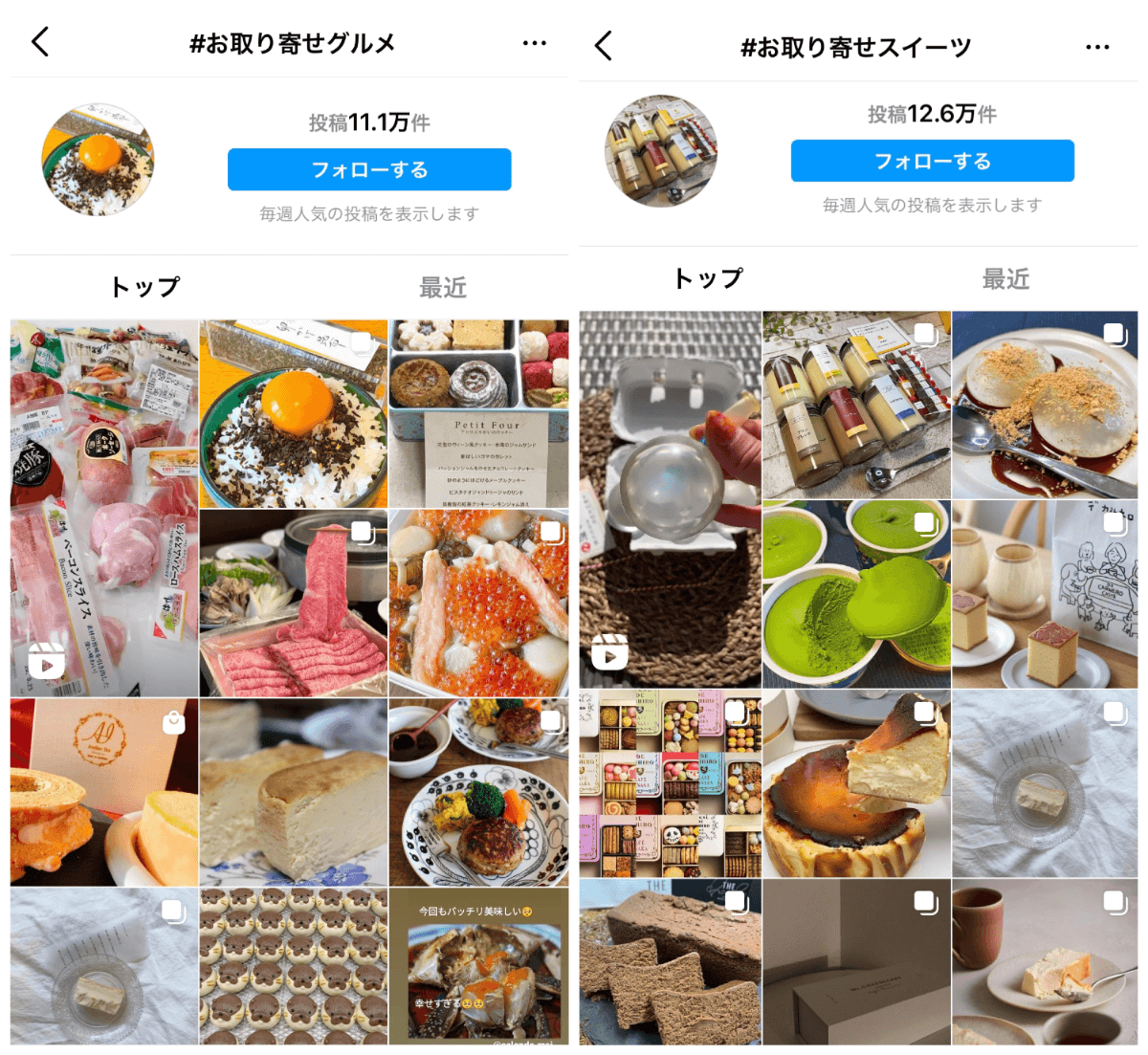Switch to 最近 tab under #お取り寄せスイーツ

[1005, 279]
